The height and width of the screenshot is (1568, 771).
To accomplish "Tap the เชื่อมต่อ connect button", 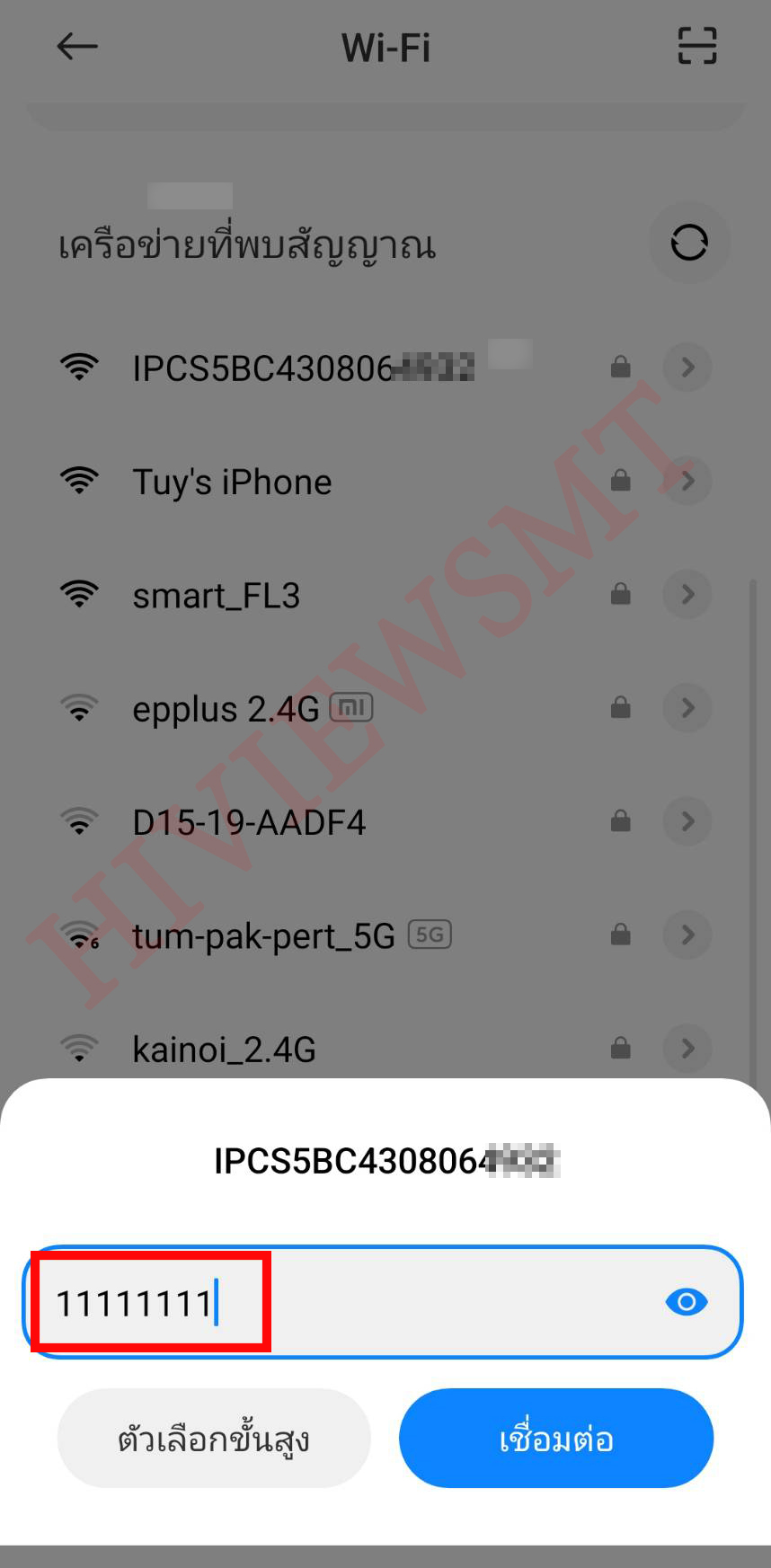I will click(x=556, y=1439).
